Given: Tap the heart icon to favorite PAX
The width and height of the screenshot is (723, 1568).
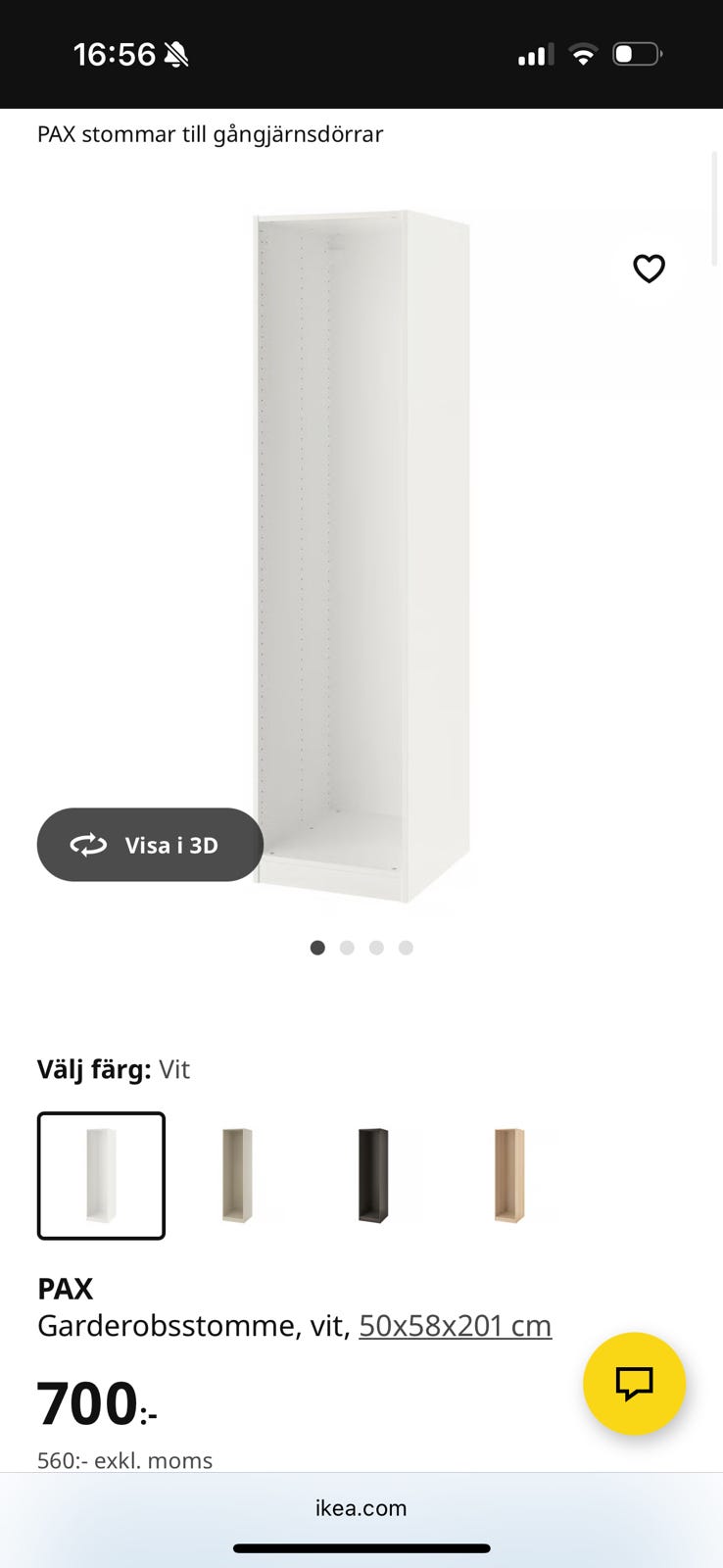Looking at the screenshot, I should [649, 269].
